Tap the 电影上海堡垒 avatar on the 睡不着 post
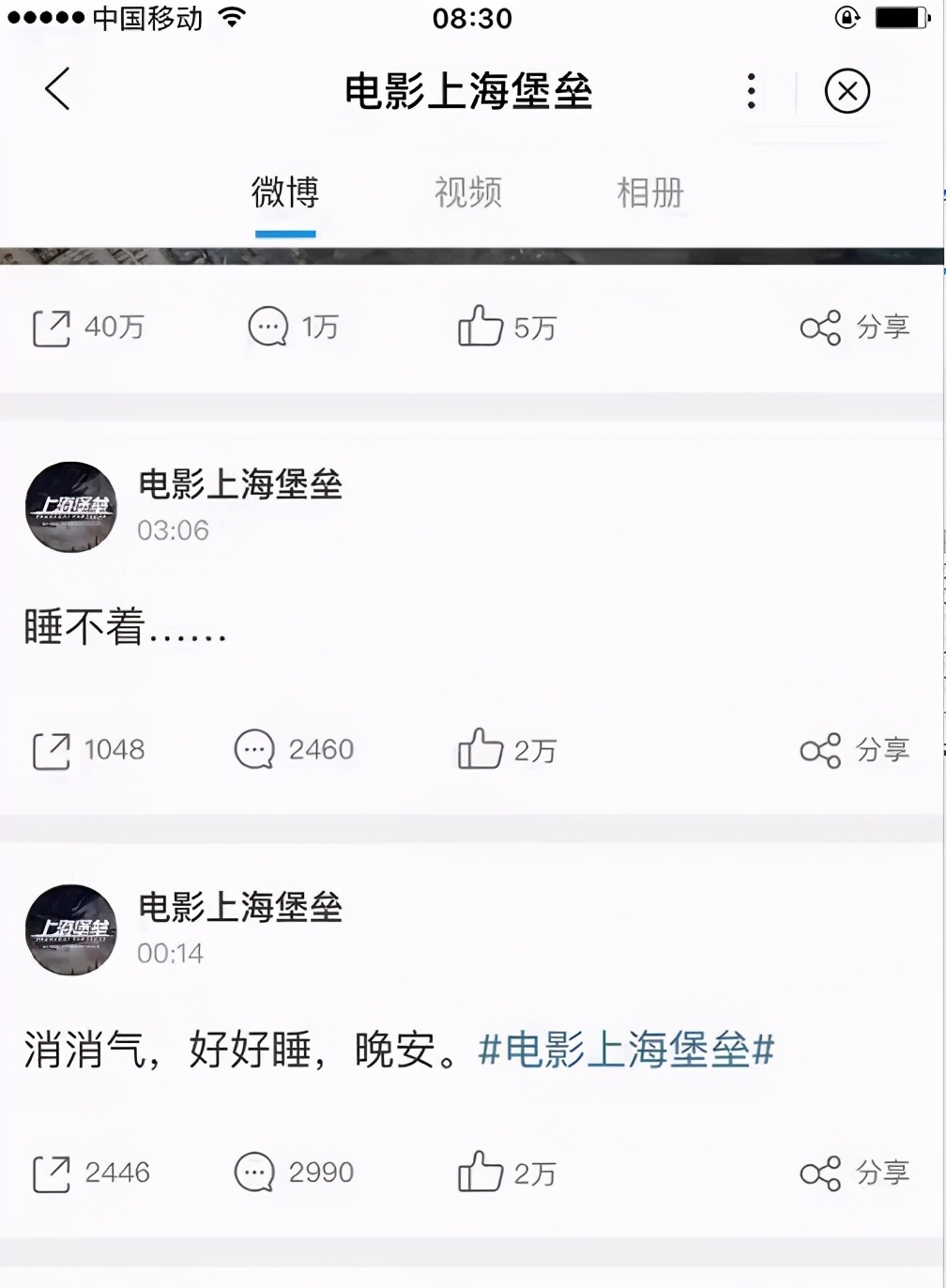Screen dimensions: 946x1288 70,508
